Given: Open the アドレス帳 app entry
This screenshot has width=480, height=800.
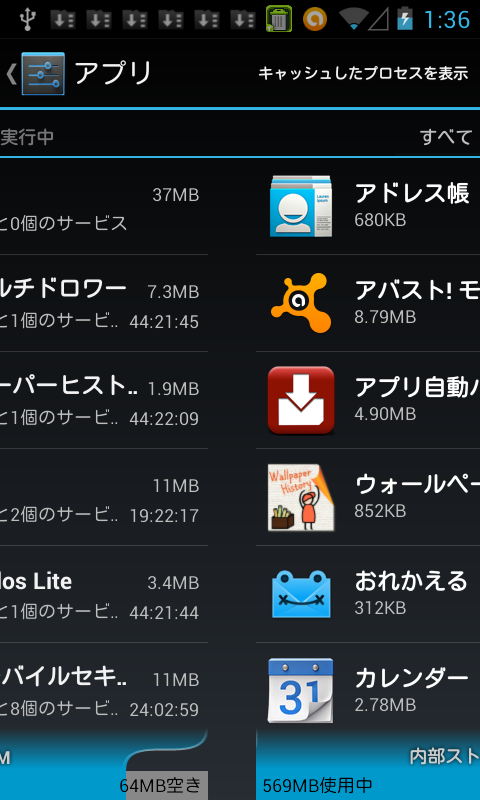Looking at the screenshot, I should (368, 206).
